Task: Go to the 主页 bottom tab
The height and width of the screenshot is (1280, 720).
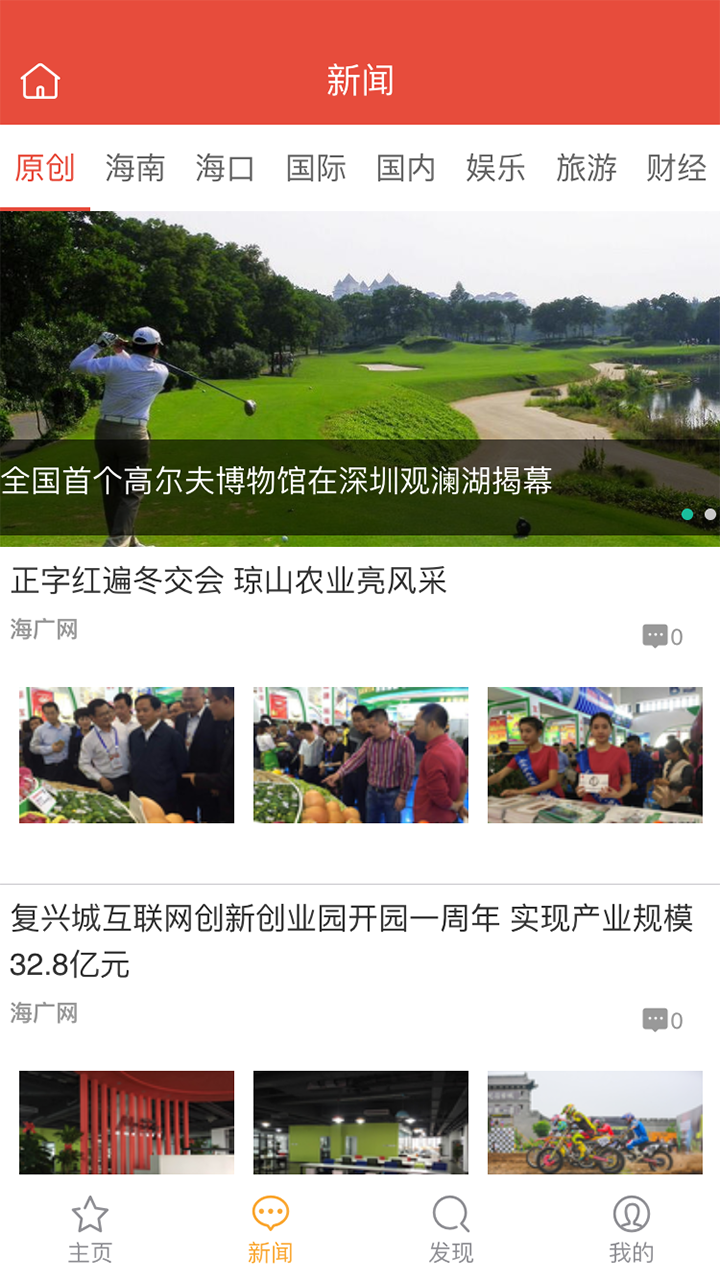Action: click(90, 1230)
